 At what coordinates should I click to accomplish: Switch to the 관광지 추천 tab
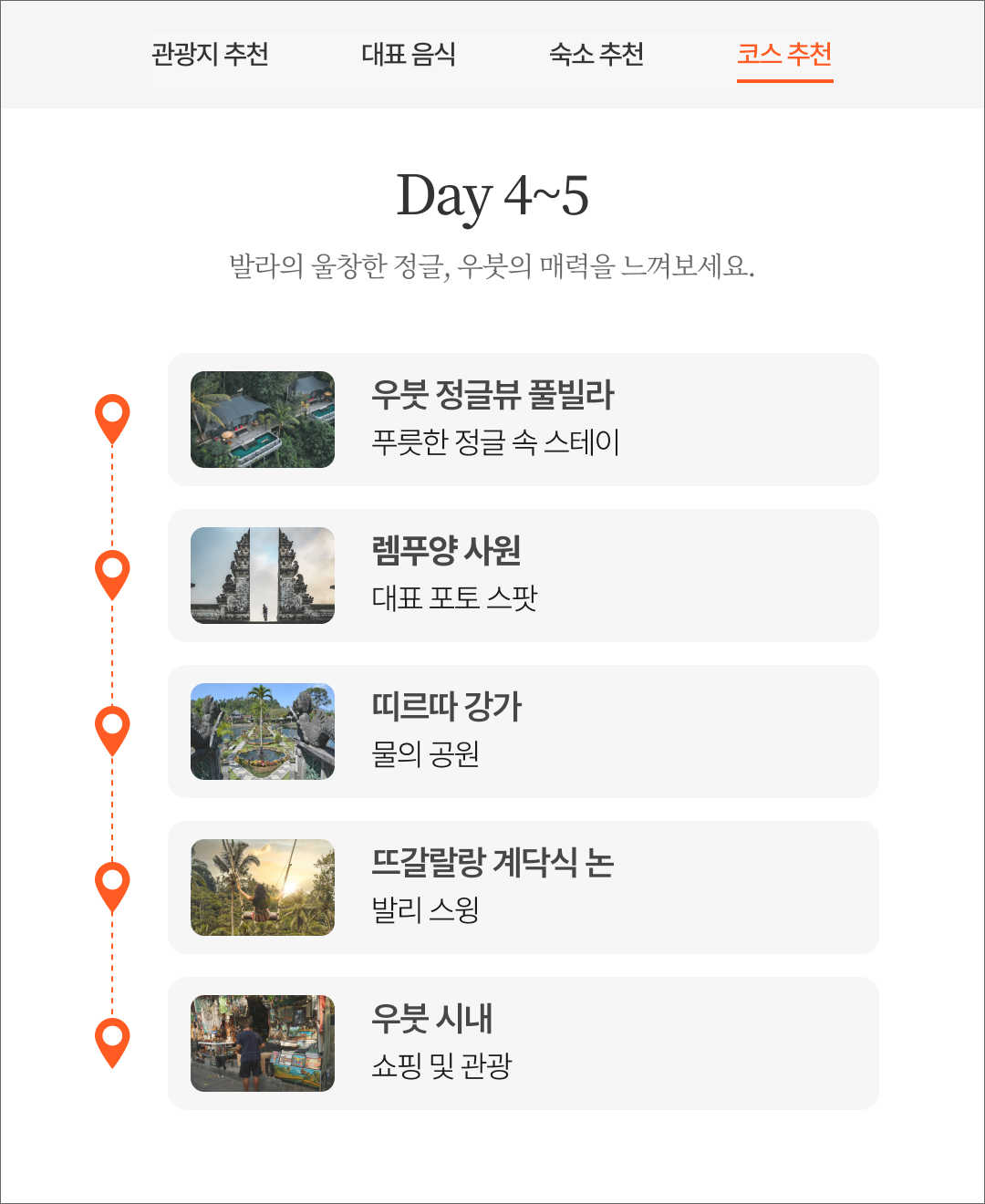[212, 56]
